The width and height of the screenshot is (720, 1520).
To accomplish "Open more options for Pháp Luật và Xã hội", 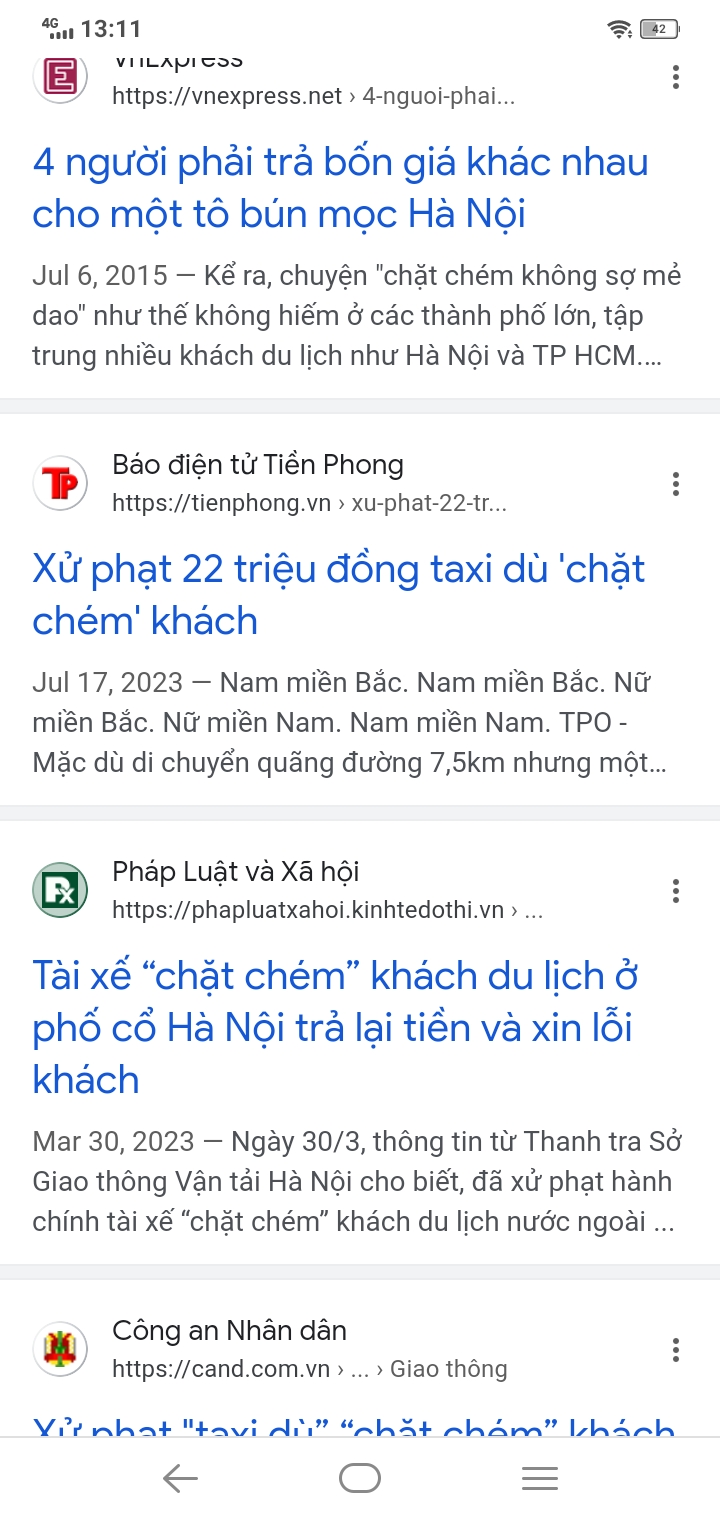I will click(676, 891).
